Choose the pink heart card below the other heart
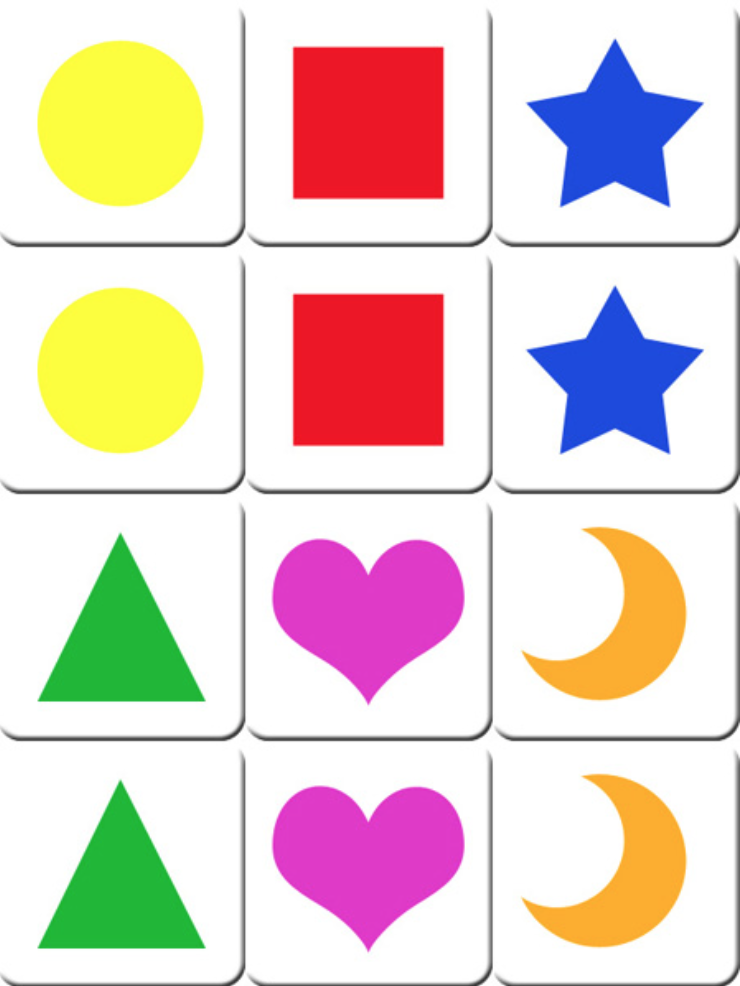The height and width of the screenshot is (986, 740). pos(368,862)
